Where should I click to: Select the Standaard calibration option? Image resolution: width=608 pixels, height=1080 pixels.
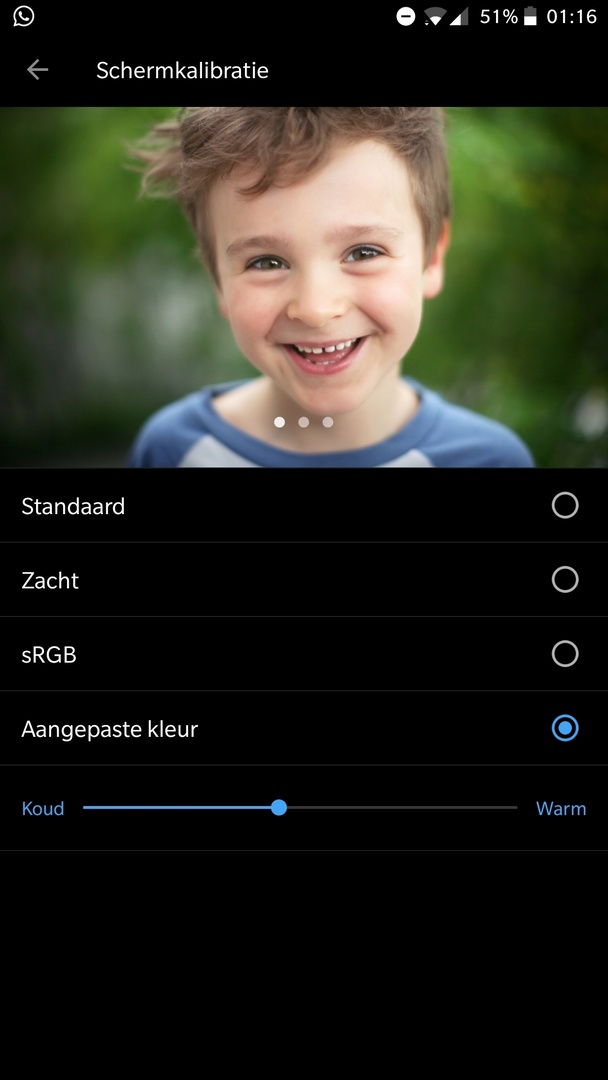click(564, 506)
